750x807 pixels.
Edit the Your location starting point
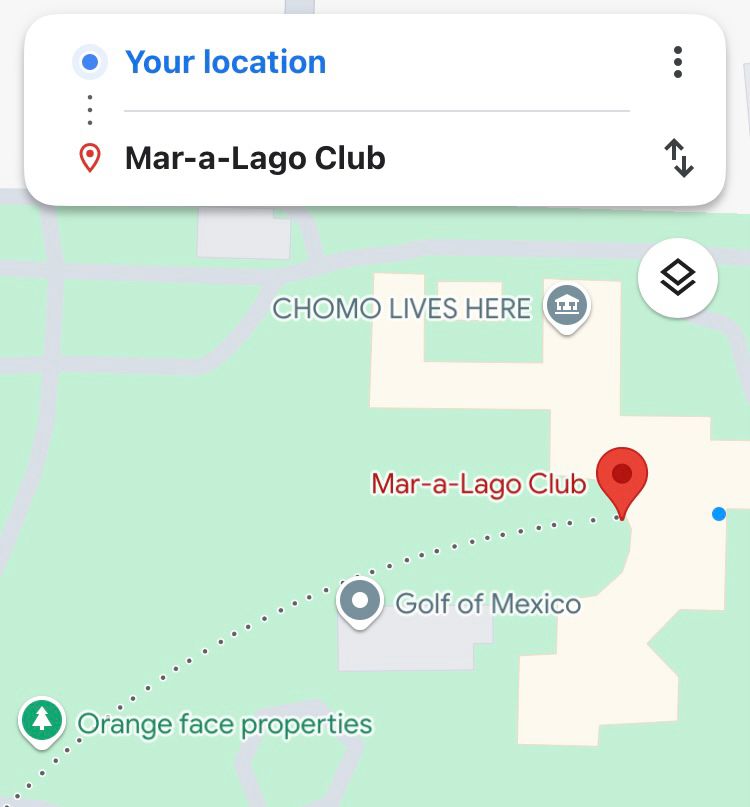pos(226,62)
